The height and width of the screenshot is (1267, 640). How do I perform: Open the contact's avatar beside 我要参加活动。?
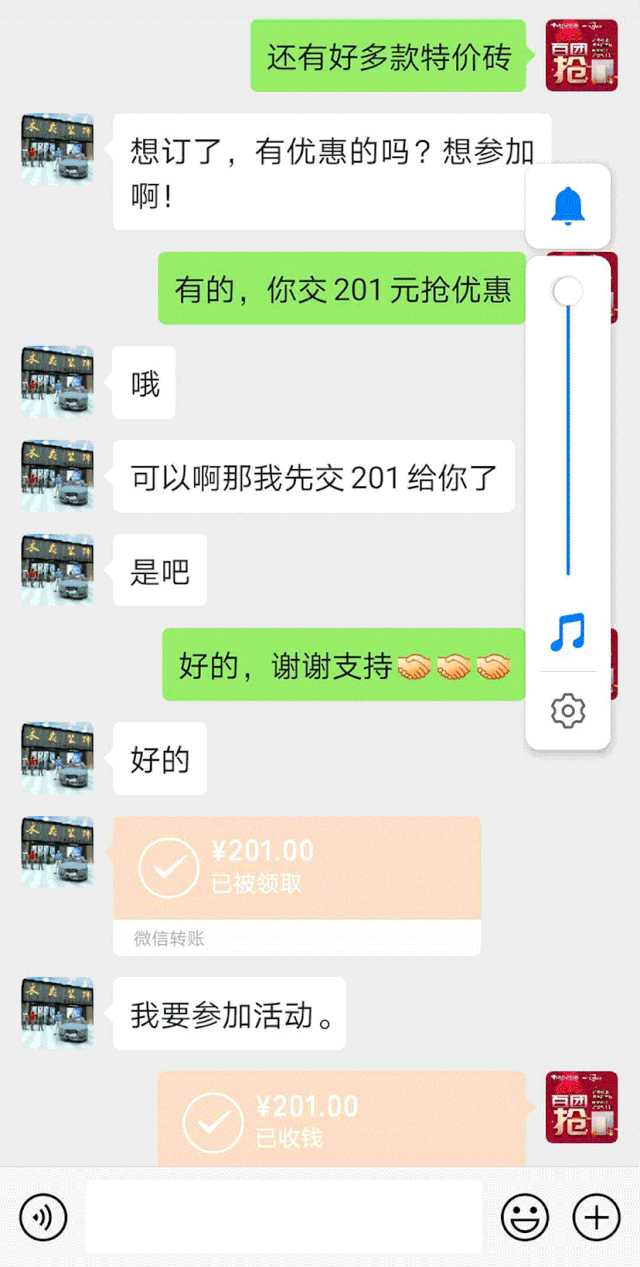tap(58, 1013)
